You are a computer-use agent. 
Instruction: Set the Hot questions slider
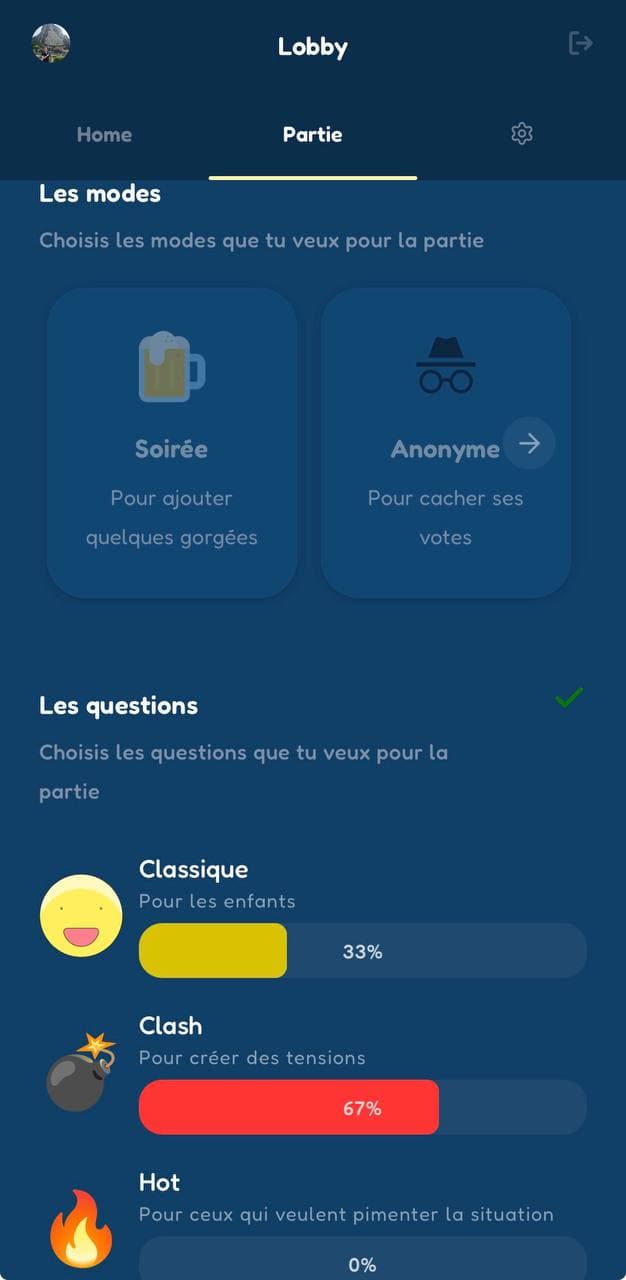coord(362,1262)
